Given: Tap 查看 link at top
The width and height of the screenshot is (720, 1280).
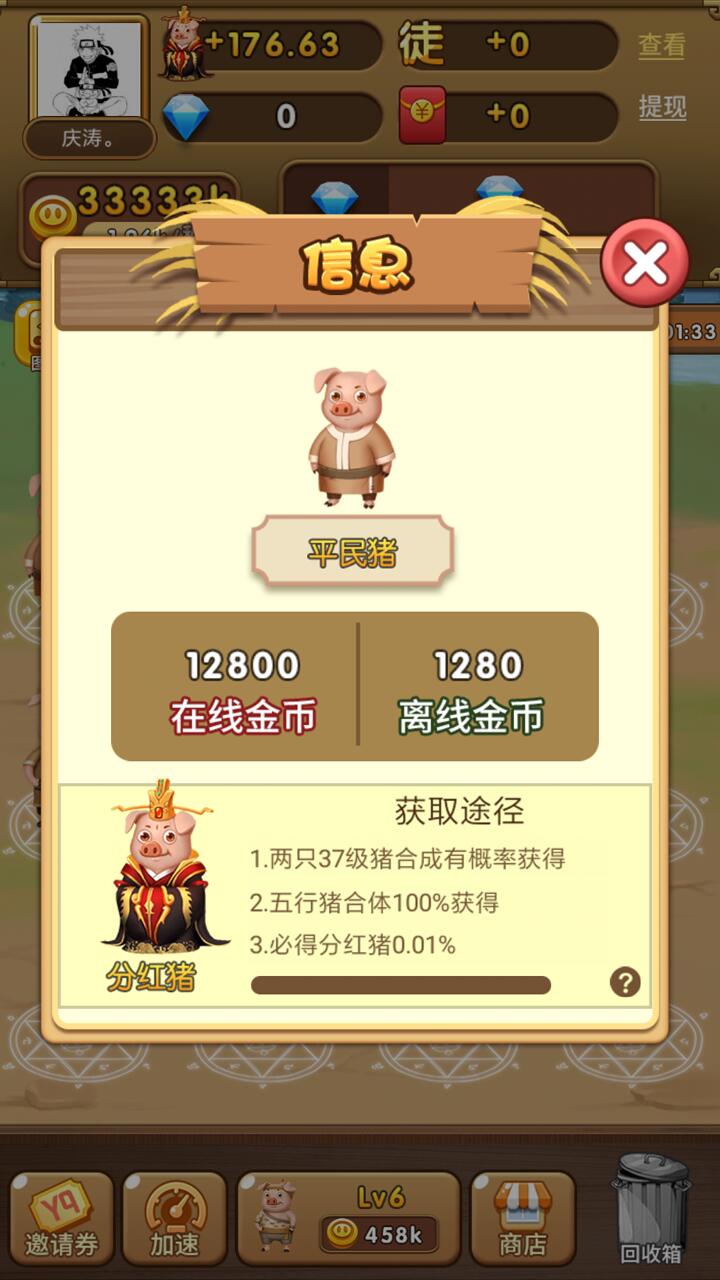Looking at the screenshot, I should pyautogui.click(x=662, y=45).
